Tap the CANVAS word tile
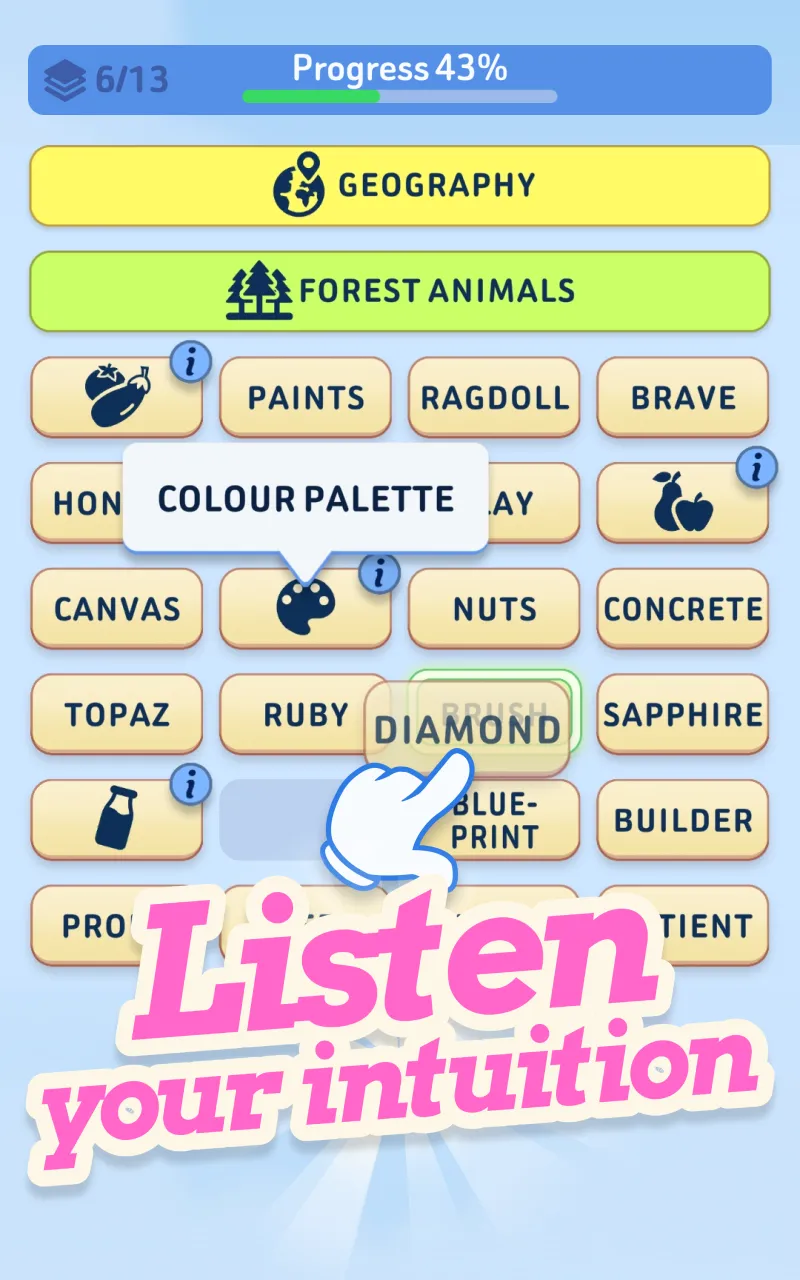The height and width of the screenshot is (1280, 800). (x=116, y=608)
